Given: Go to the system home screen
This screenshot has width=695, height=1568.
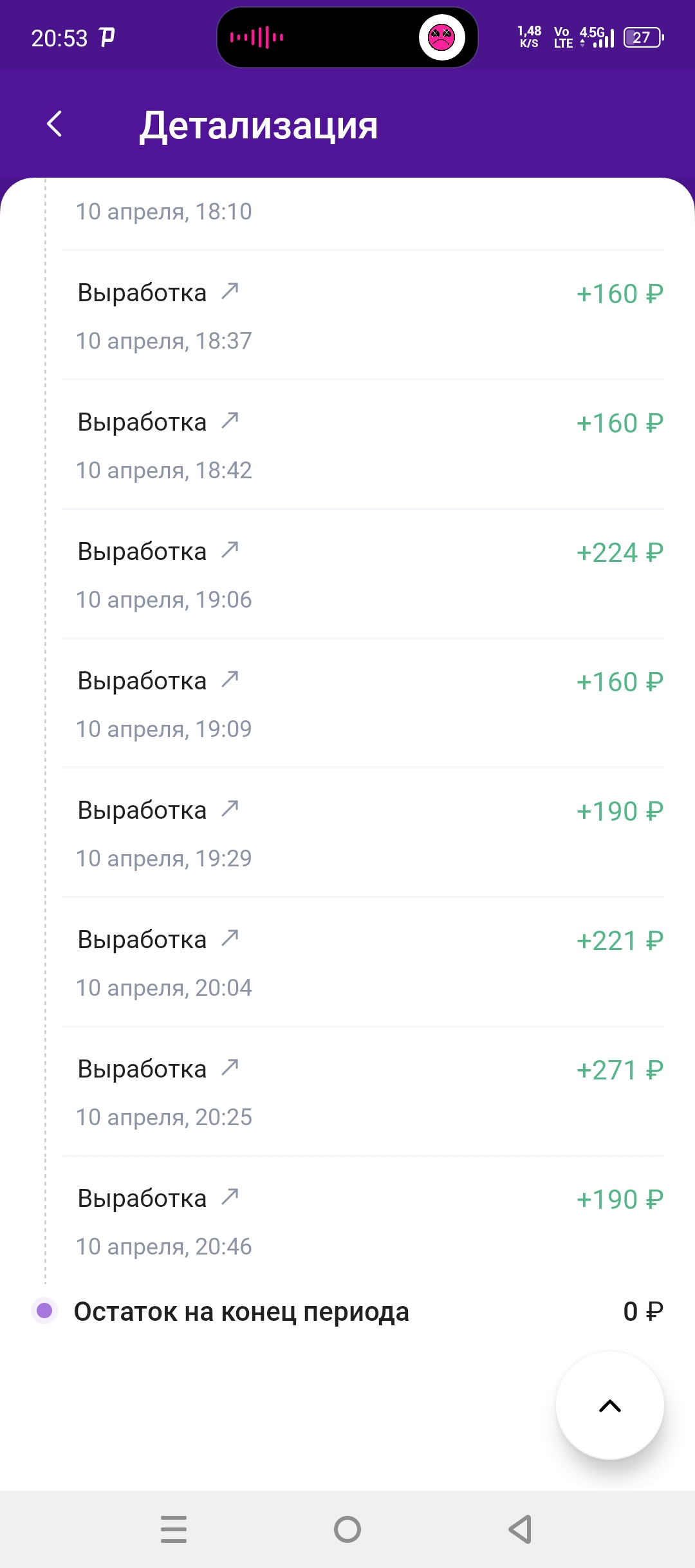Looking at the screenshot, I should pyautogui.click(x=347, y=1529).
